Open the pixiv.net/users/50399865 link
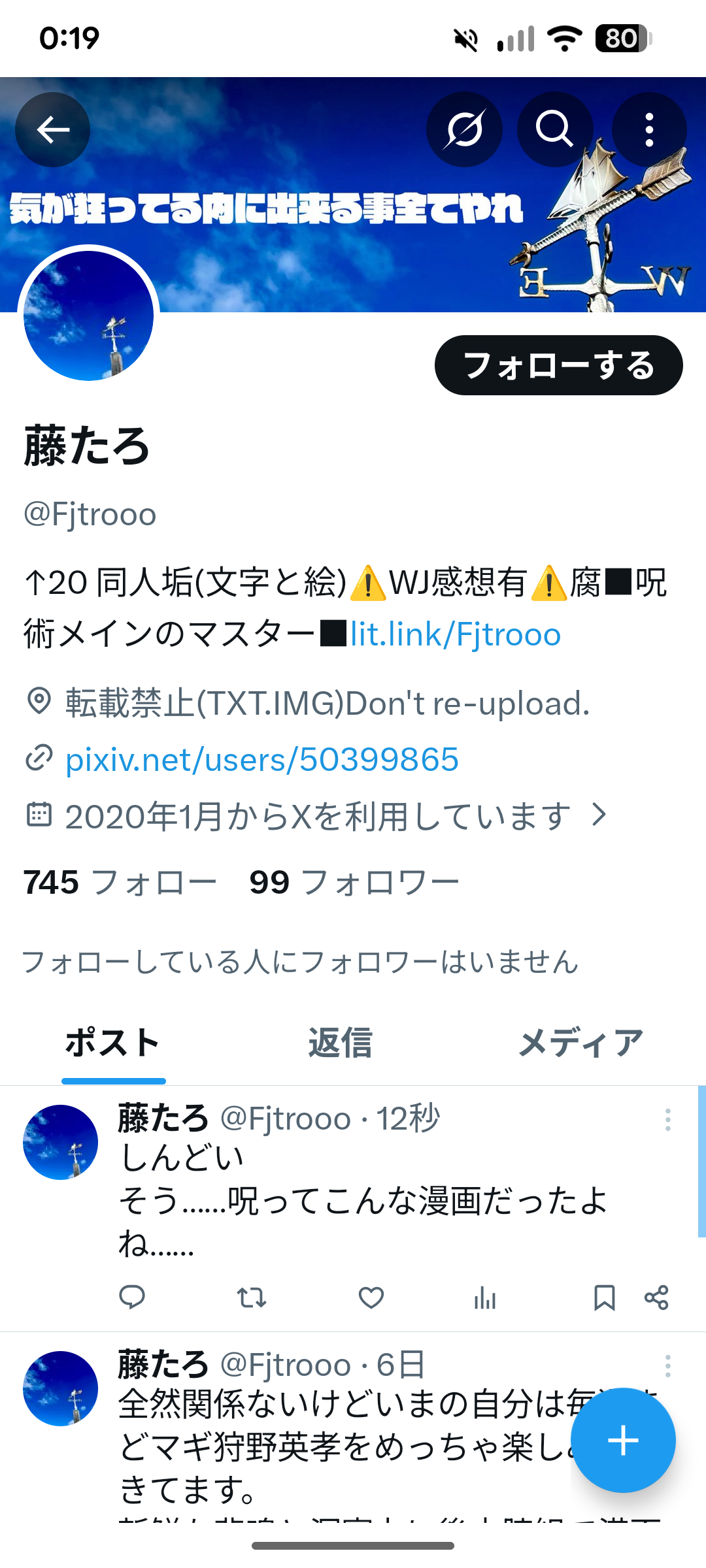706x1568 pixels. 261,760
